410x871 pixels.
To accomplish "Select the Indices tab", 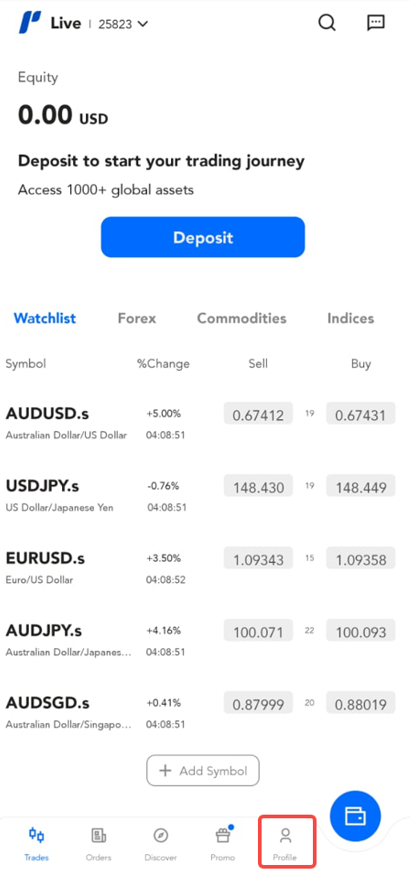I will point(351,318).
